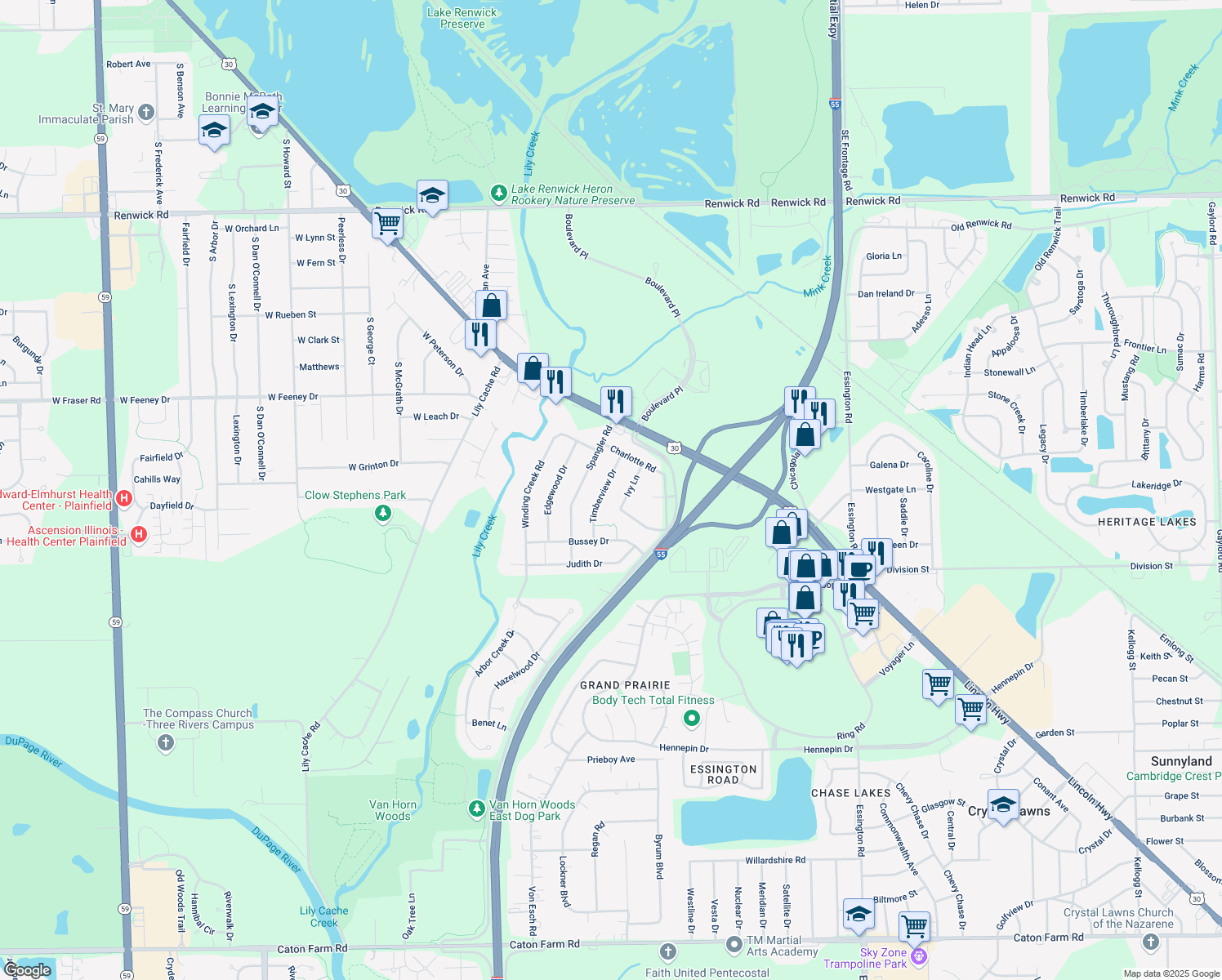Viewport: 1222px width, 980px height.
Task: Open Lake Renwick Heron Rookery Nature Preserve marker
Action: tap(498, 194)
